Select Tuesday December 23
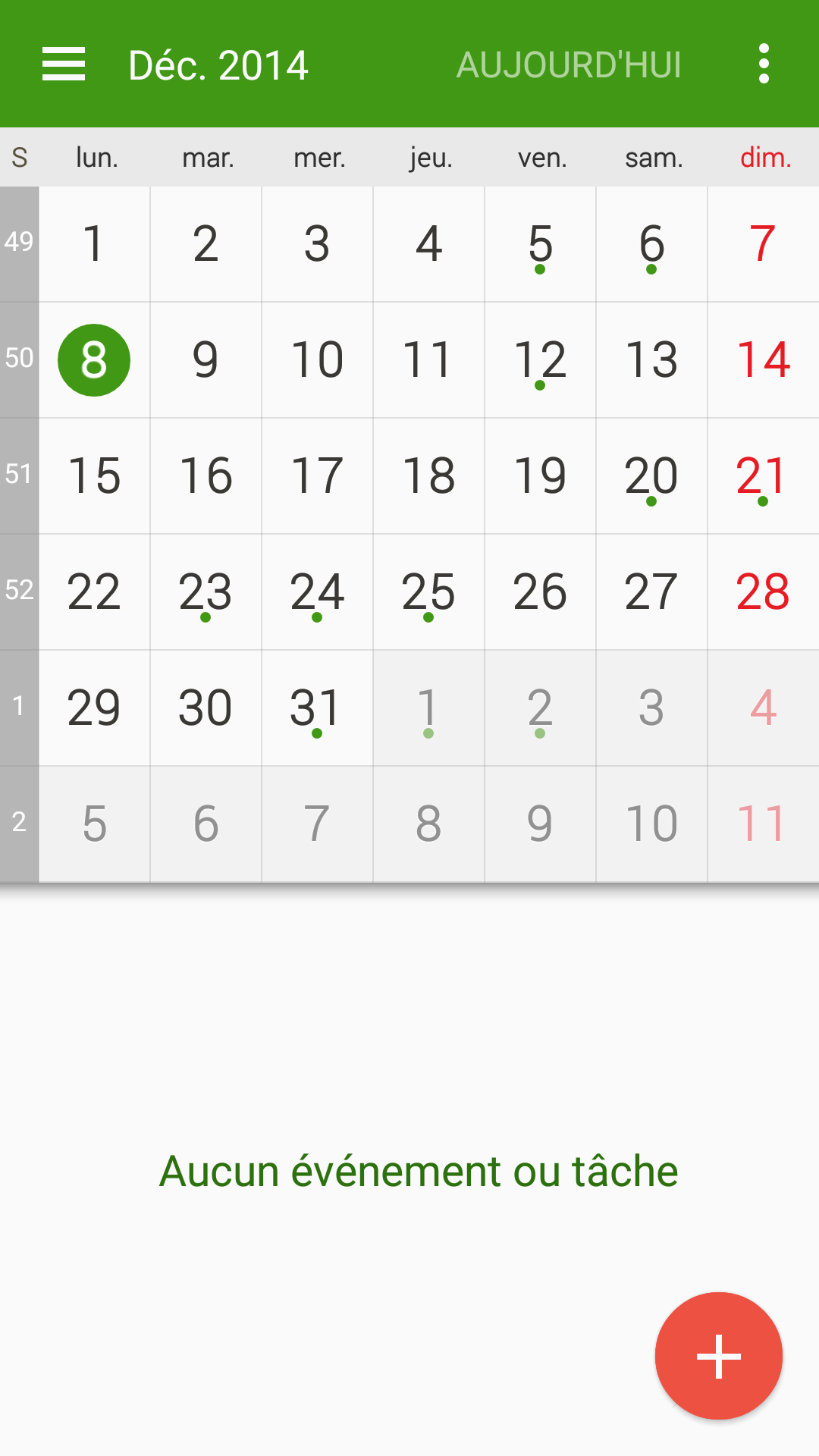819x1456 pixels. pos(206,592)
